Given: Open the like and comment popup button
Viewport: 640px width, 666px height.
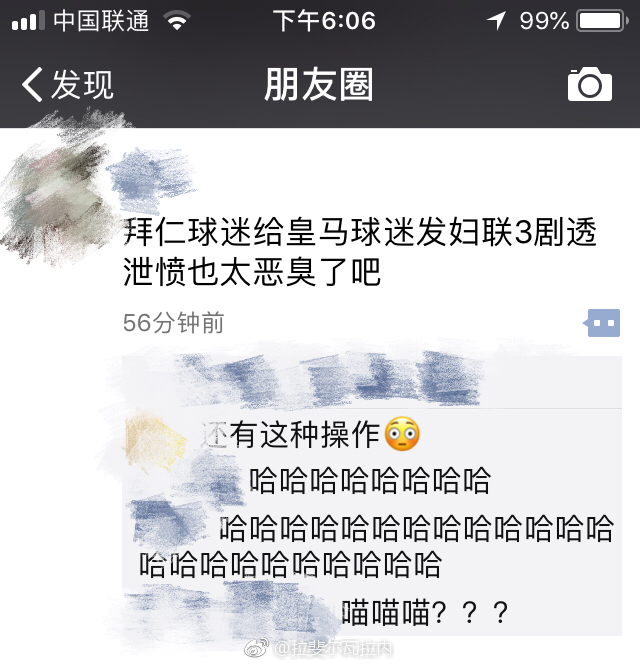Looking at the screenshot, I should click(603, 323).
